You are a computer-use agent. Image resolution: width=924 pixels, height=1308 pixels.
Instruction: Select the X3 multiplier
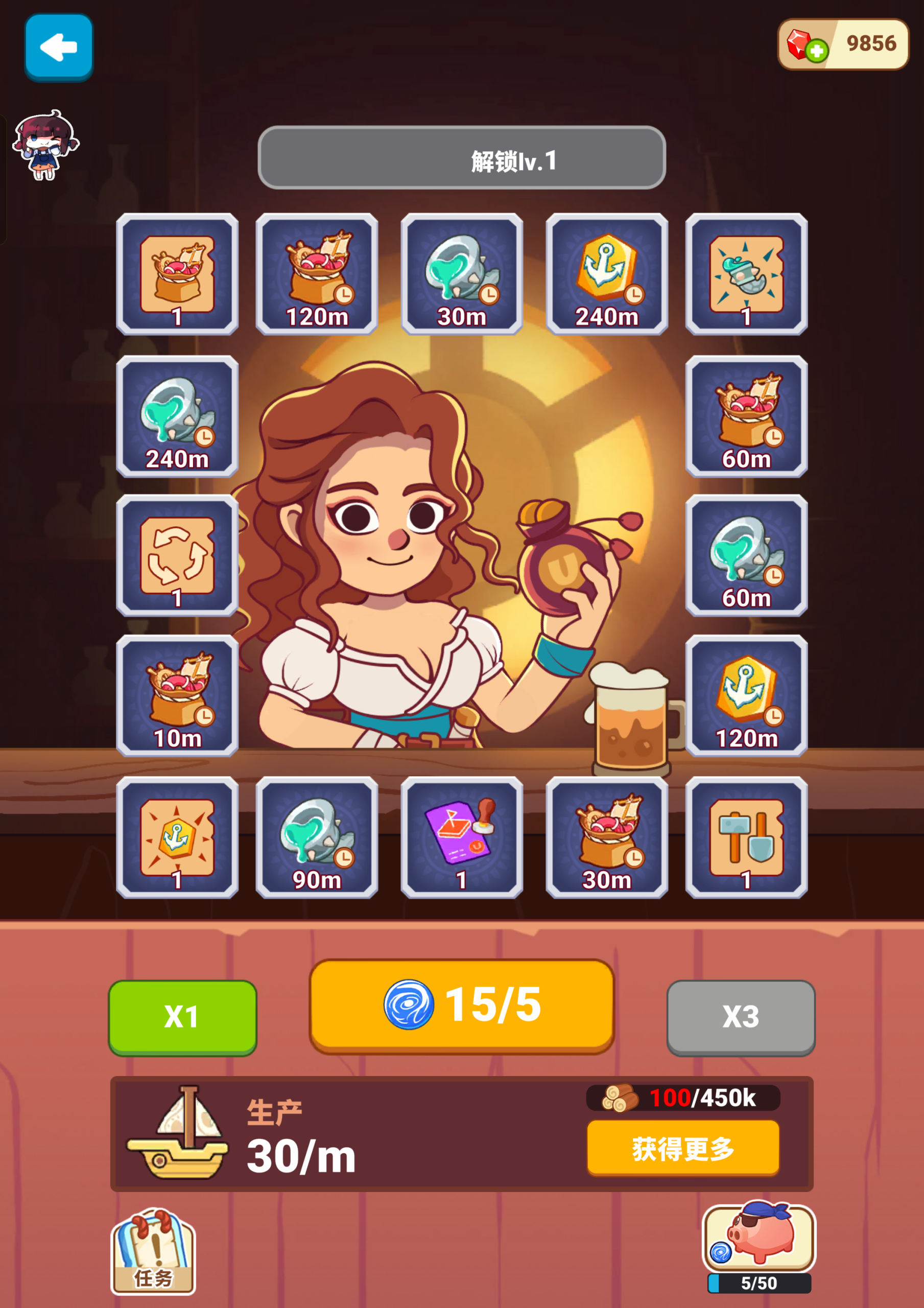coord(740,1017)
